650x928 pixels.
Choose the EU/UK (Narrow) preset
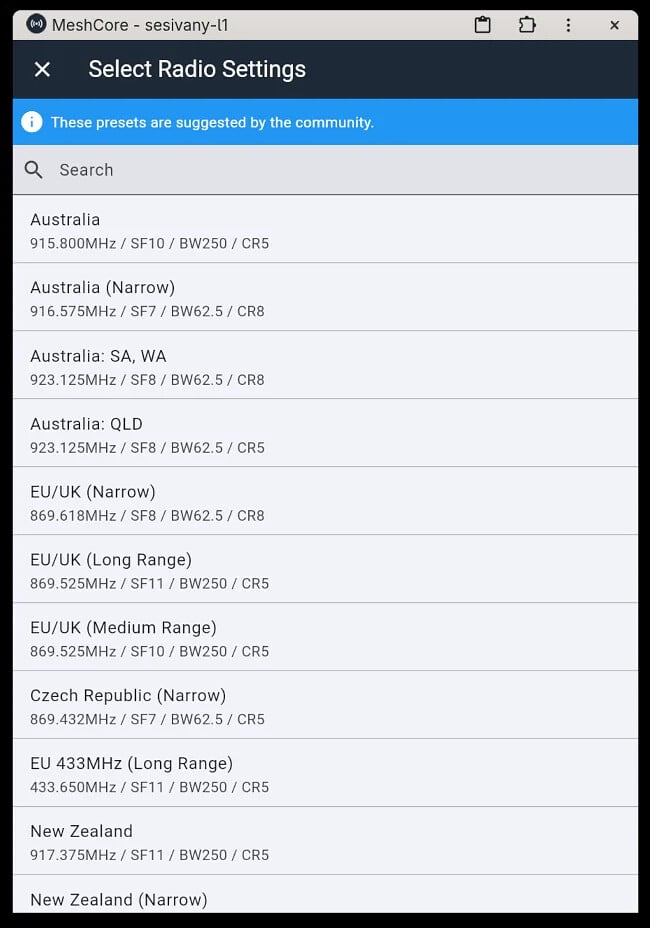(x=325, y=502)
